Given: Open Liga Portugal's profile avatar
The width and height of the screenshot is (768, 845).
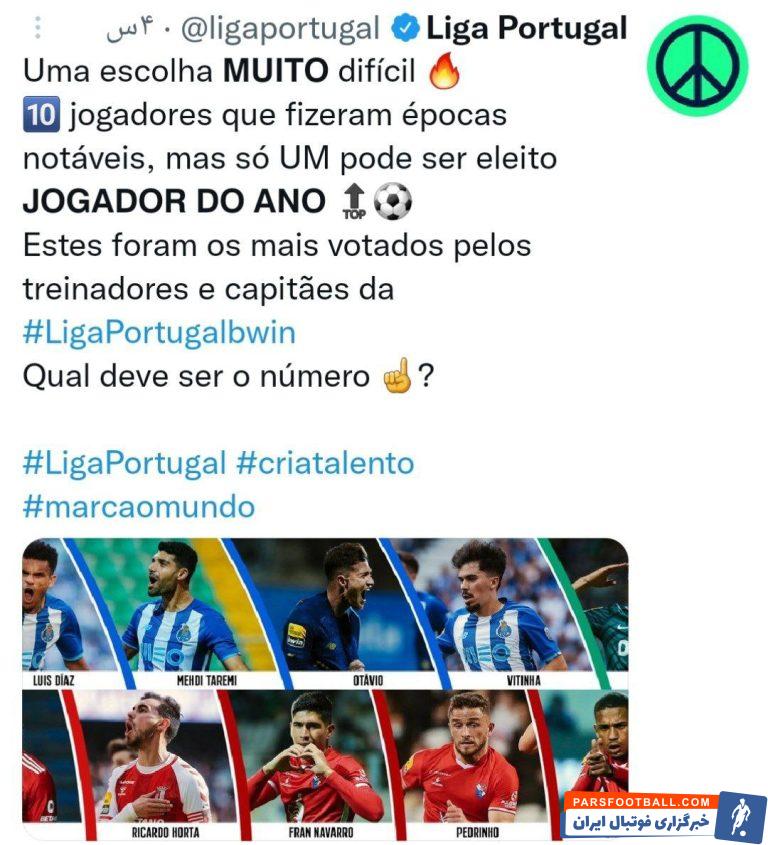Looking at the screenshot, I should tap(696, 66).
